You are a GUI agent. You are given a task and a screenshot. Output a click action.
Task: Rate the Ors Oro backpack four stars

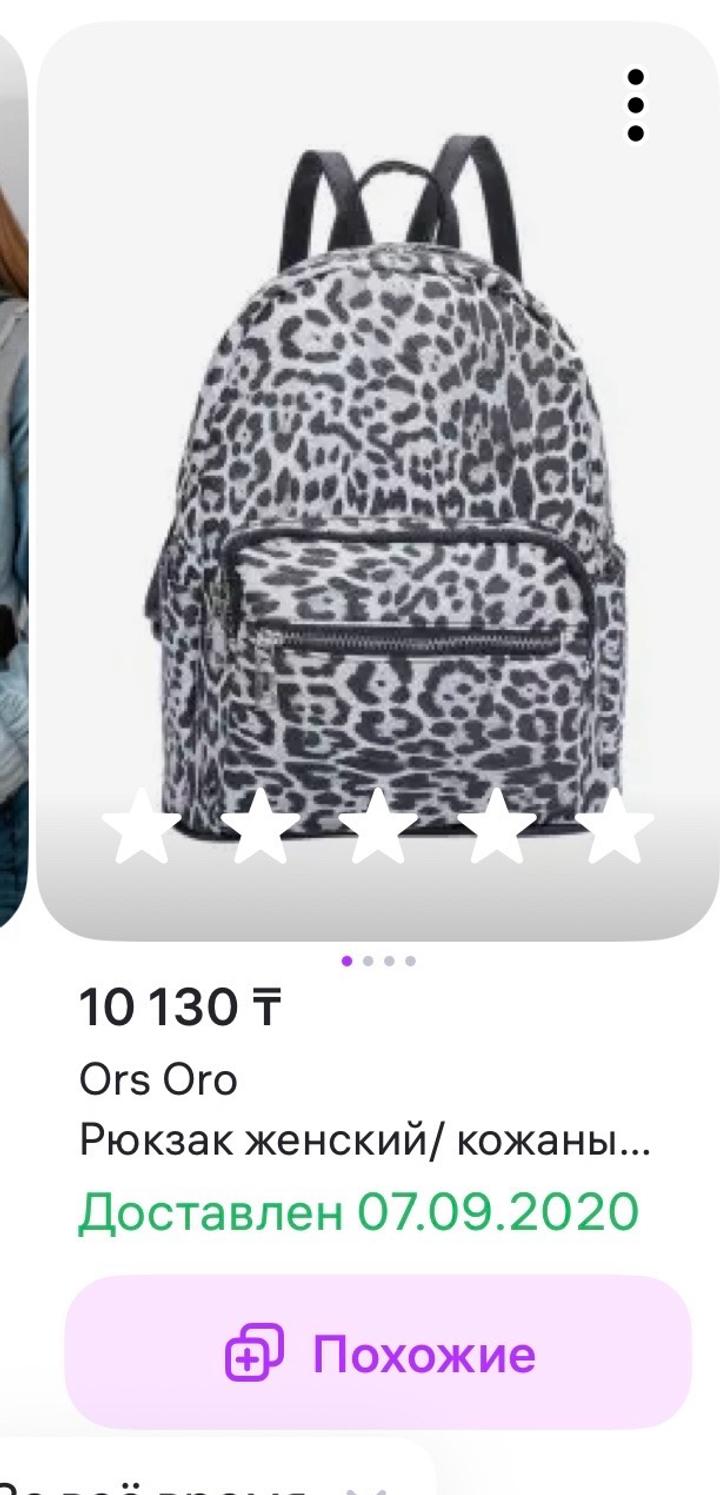coord(497,828)
